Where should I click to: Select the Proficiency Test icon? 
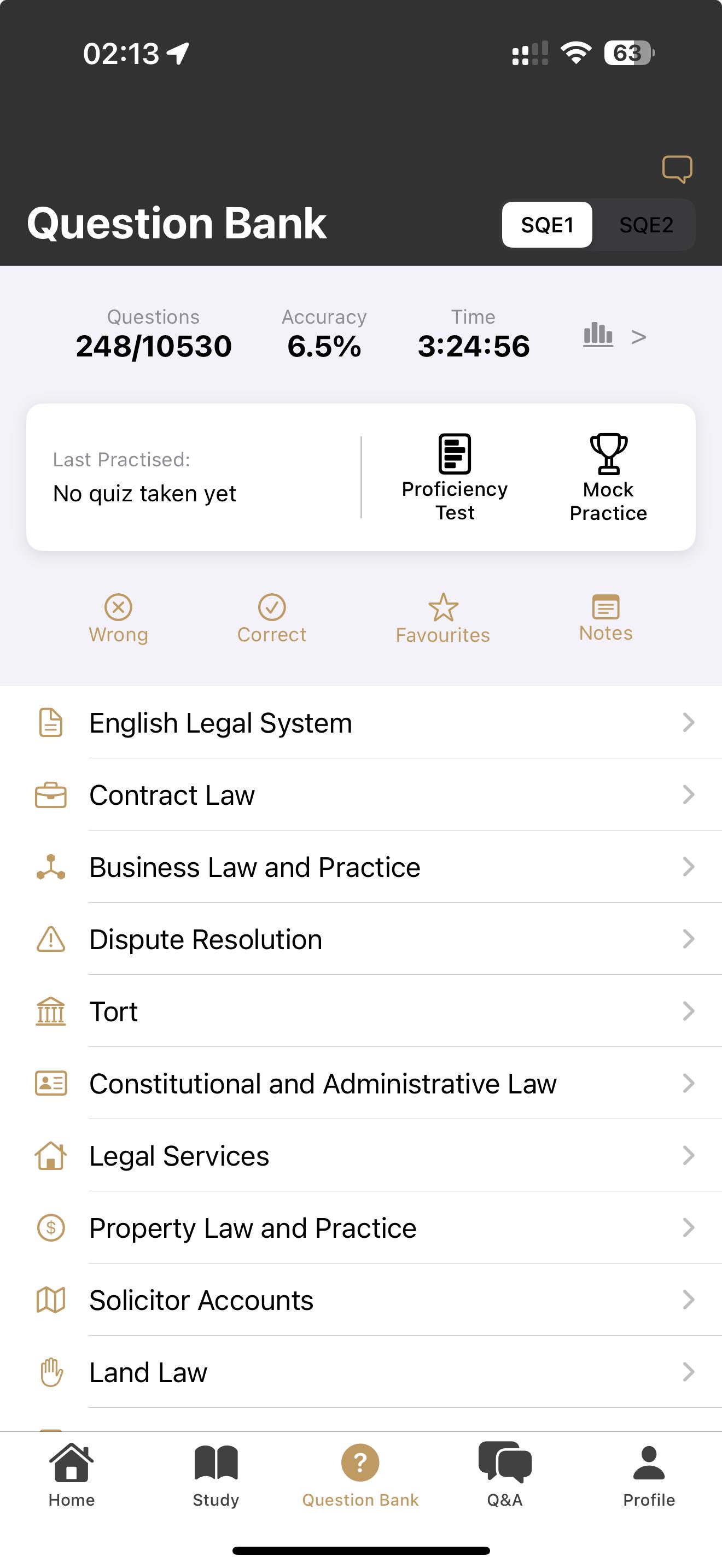453,454
